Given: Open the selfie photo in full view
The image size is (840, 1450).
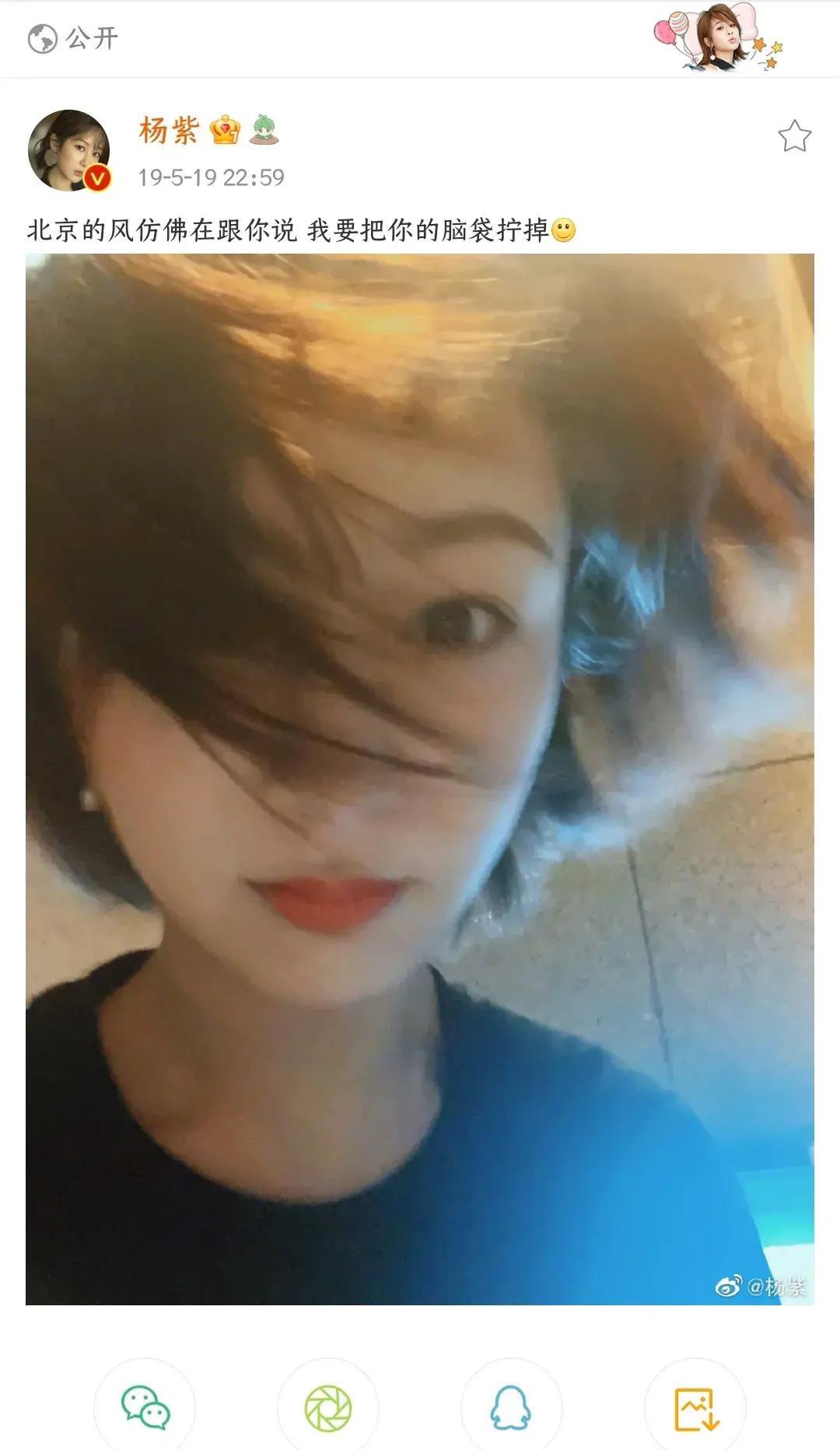Looking at the screenshot, I should point(420,778).
